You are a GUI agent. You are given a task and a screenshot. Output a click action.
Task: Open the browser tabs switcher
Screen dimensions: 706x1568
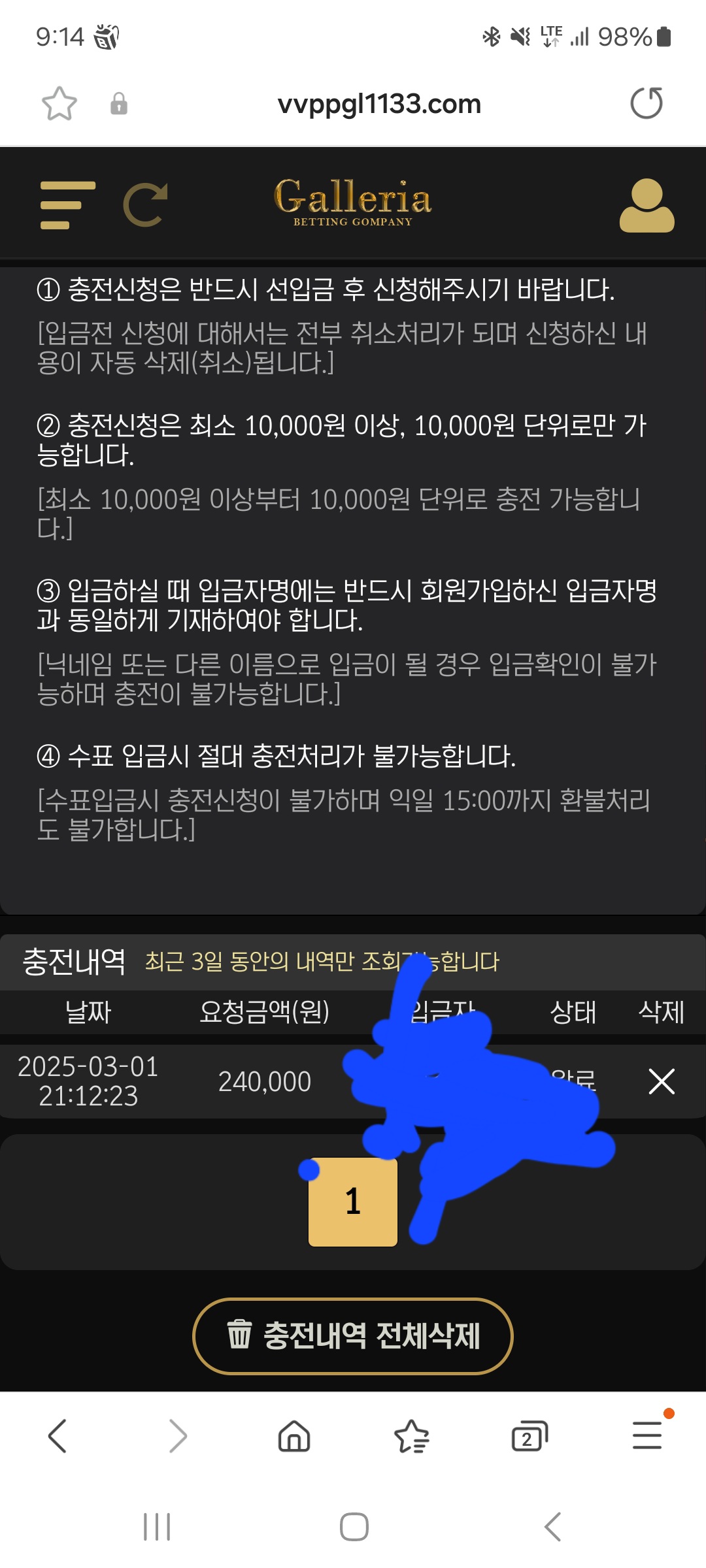pyautogui.click(x=529, y=1436)
